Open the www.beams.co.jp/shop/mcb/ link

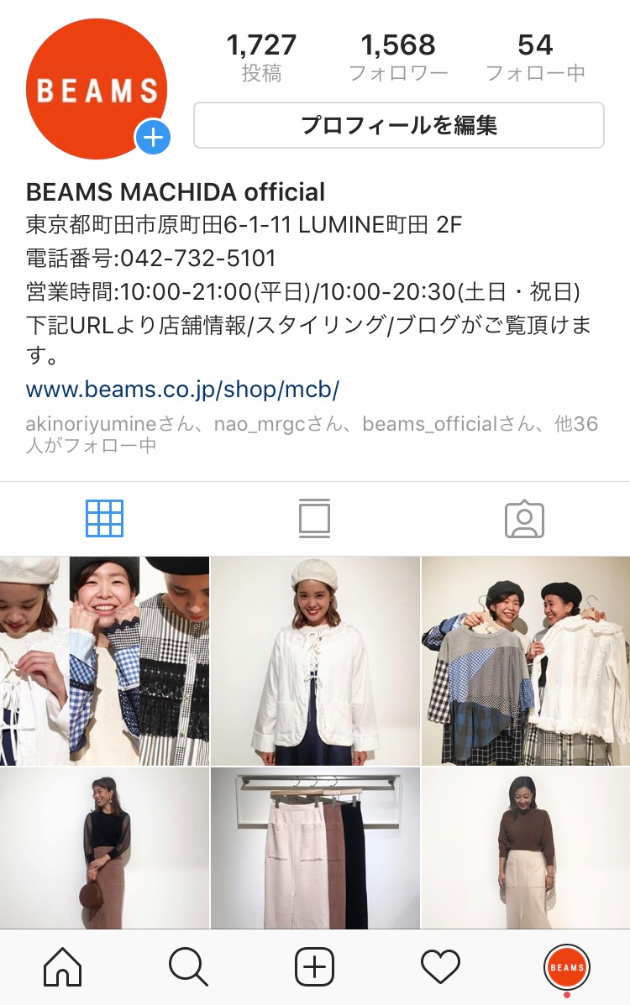183,389
